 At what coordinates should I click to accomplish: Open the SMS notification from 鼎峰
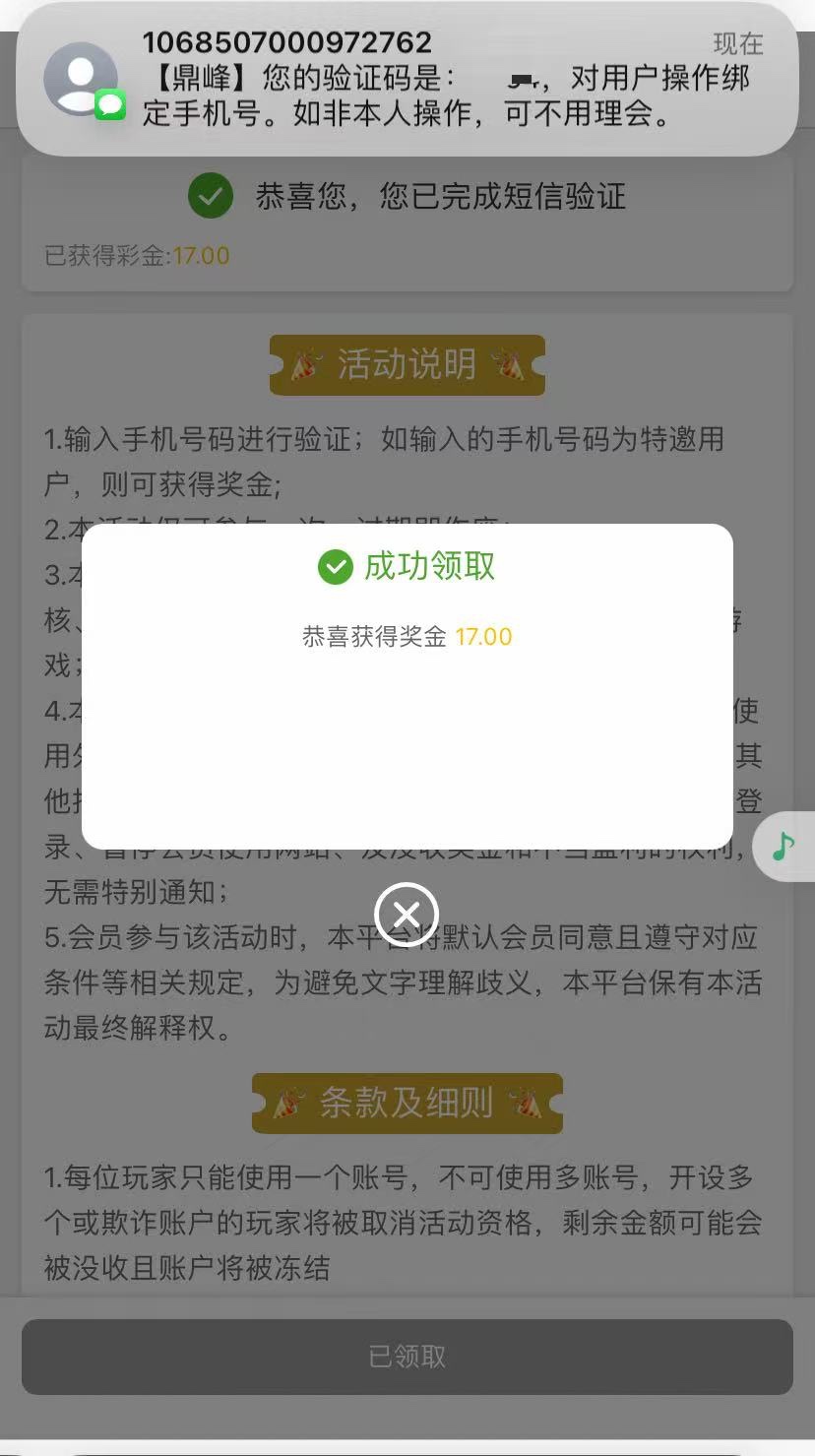click(407, 81)
